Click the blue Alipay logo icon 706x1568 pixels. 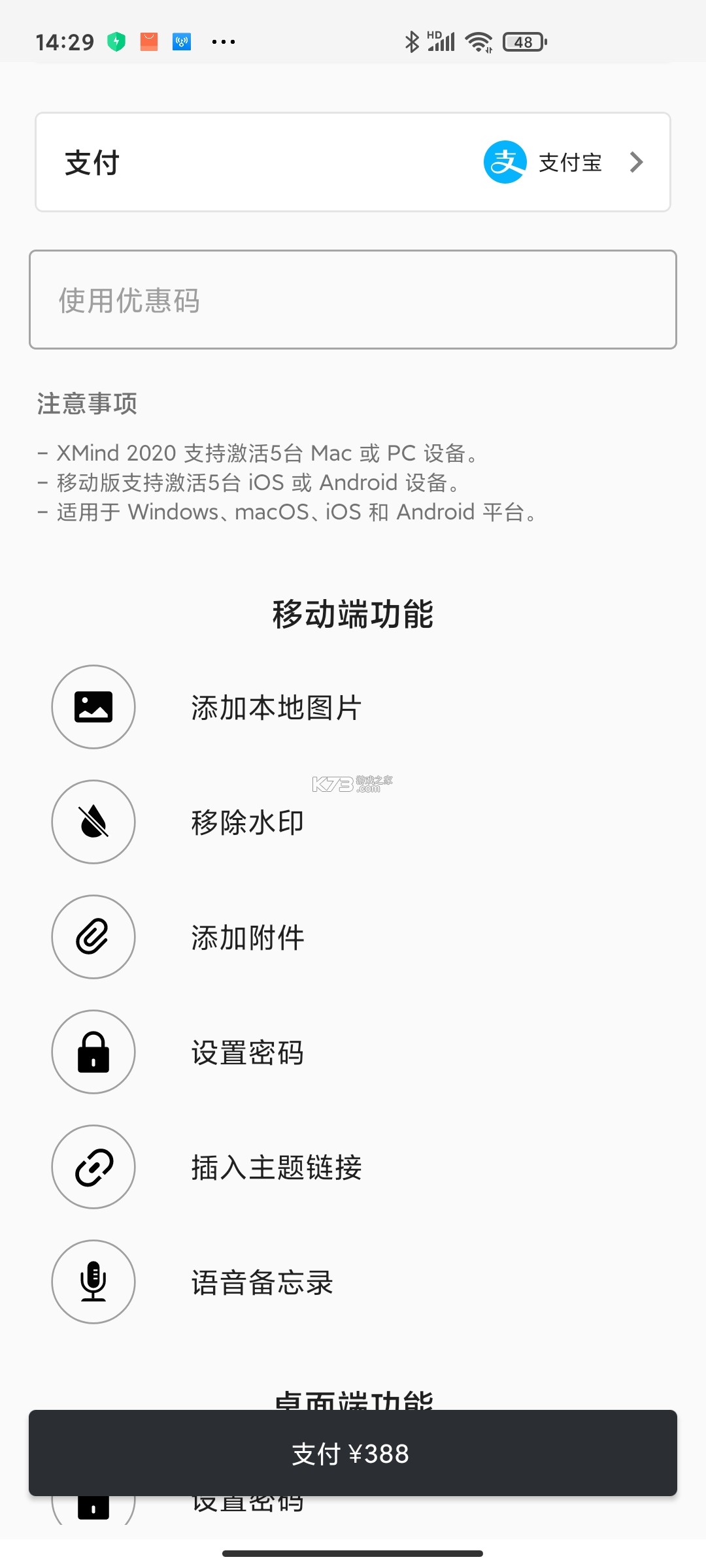pos(505,162)
